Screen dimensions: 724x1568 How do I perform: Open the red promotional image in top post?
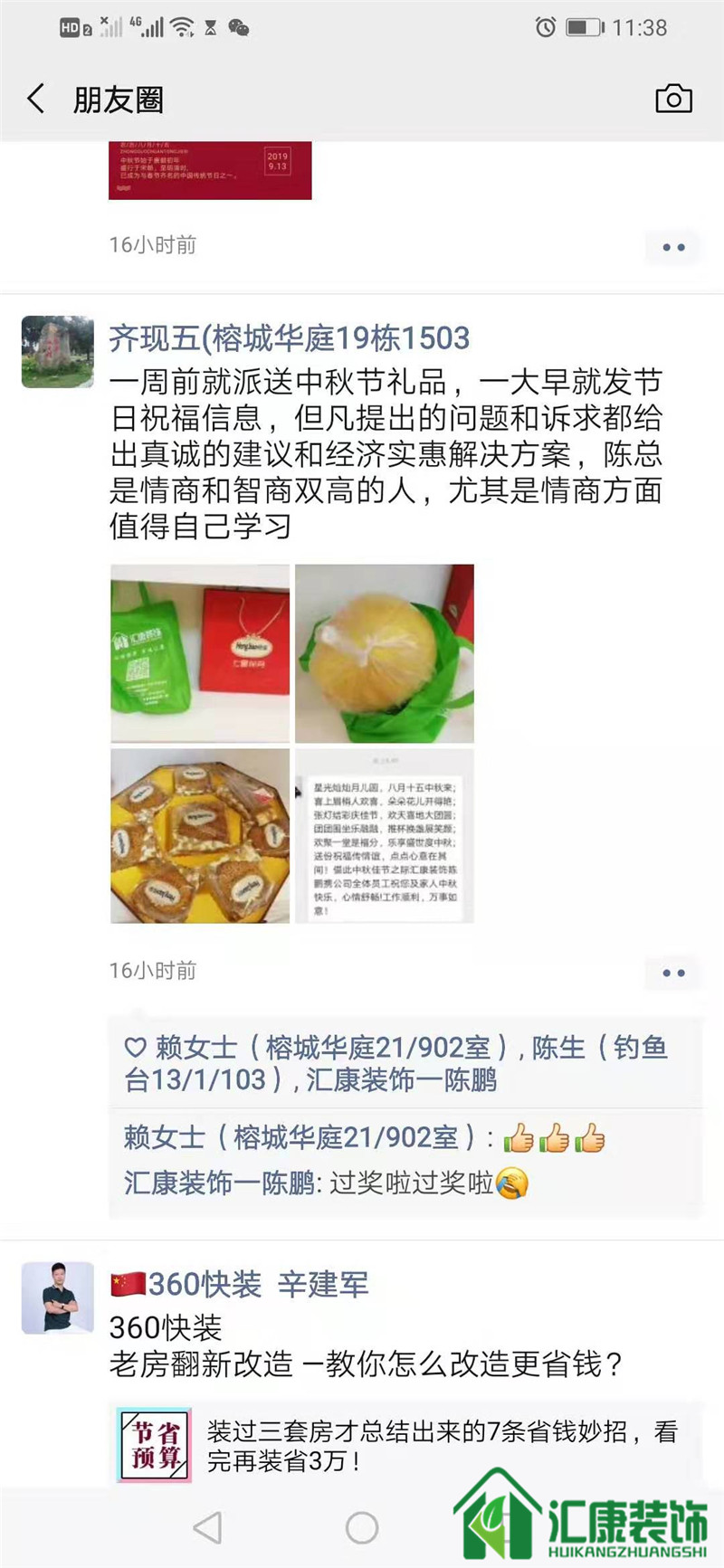tap(210, 170)
